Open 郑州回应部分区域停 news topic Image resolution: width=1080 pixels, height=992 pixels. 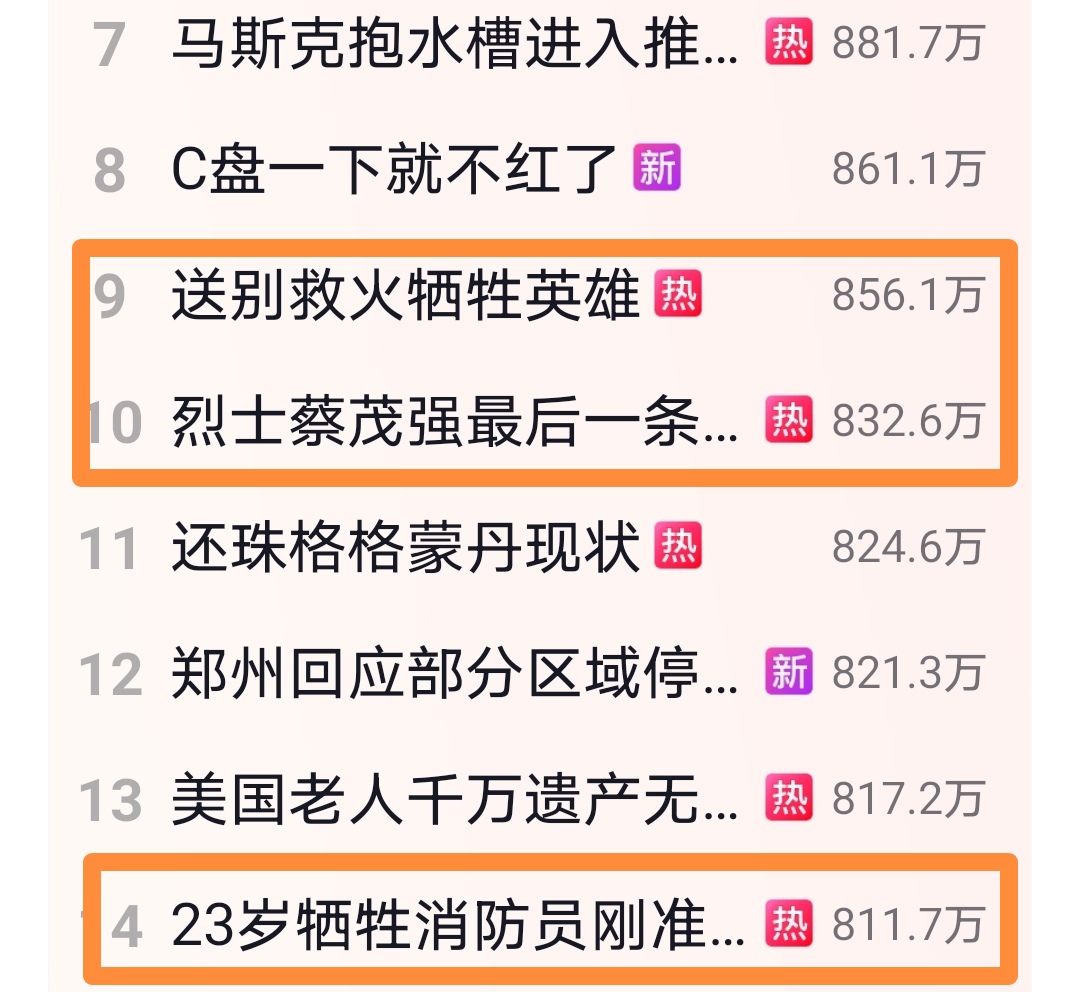[x=455, y=674]
